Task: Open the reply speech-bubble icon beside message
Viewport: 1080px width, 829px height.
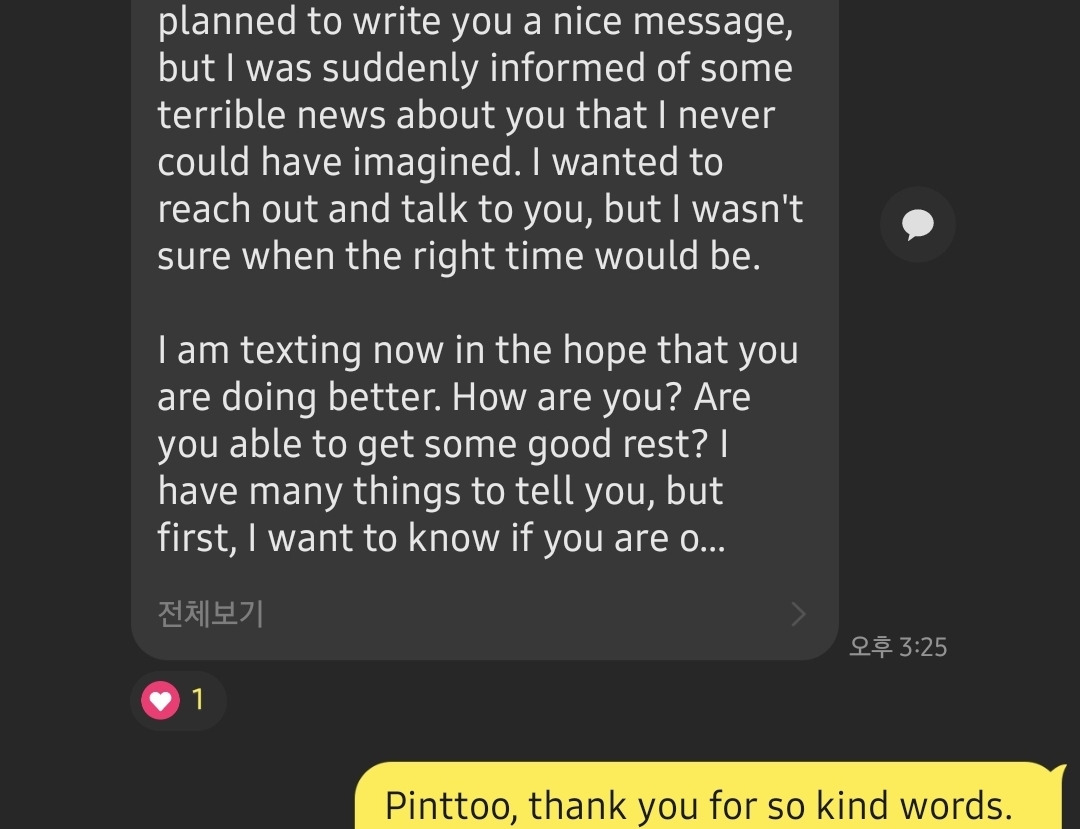Action: coord(917,224)
